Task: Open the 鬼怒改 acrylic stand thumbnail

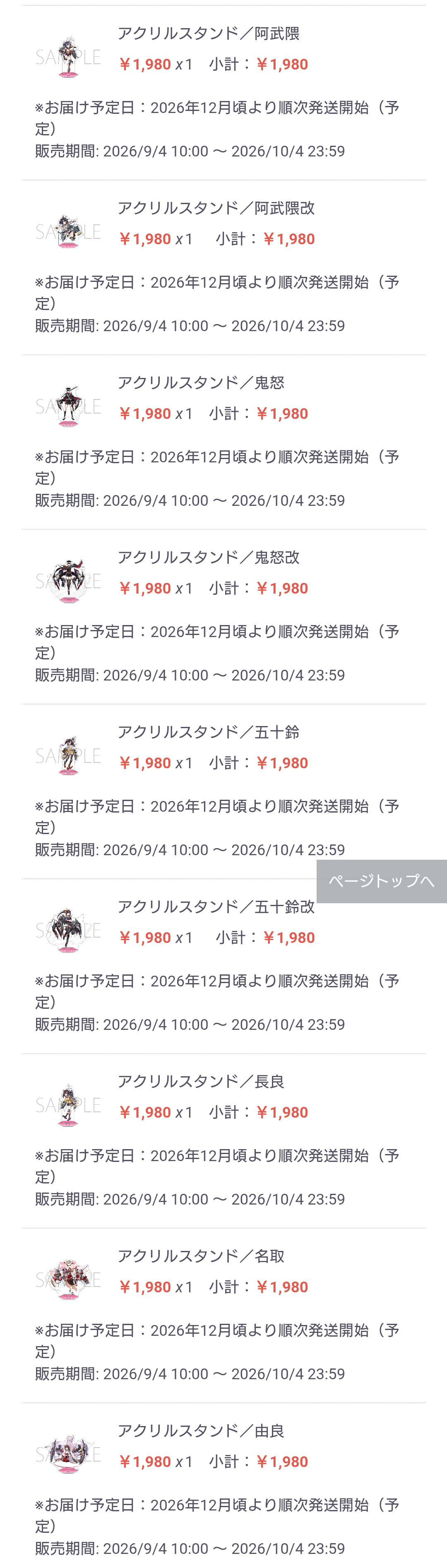Action: 68,581
